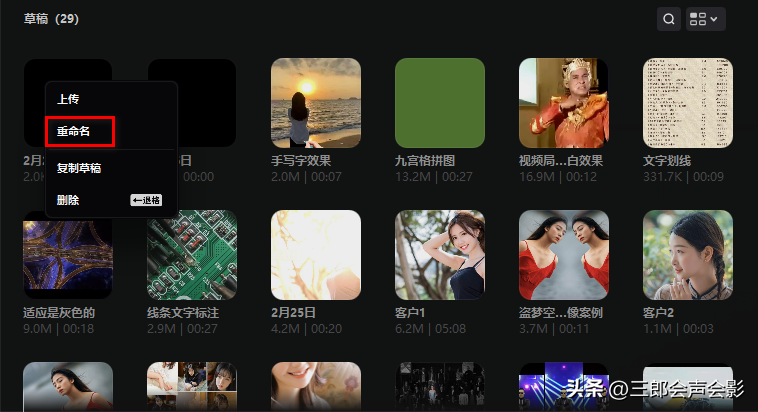Open the 2月25日 draft
The width and height of the screenshot is (758, 412).
point(316,254)
